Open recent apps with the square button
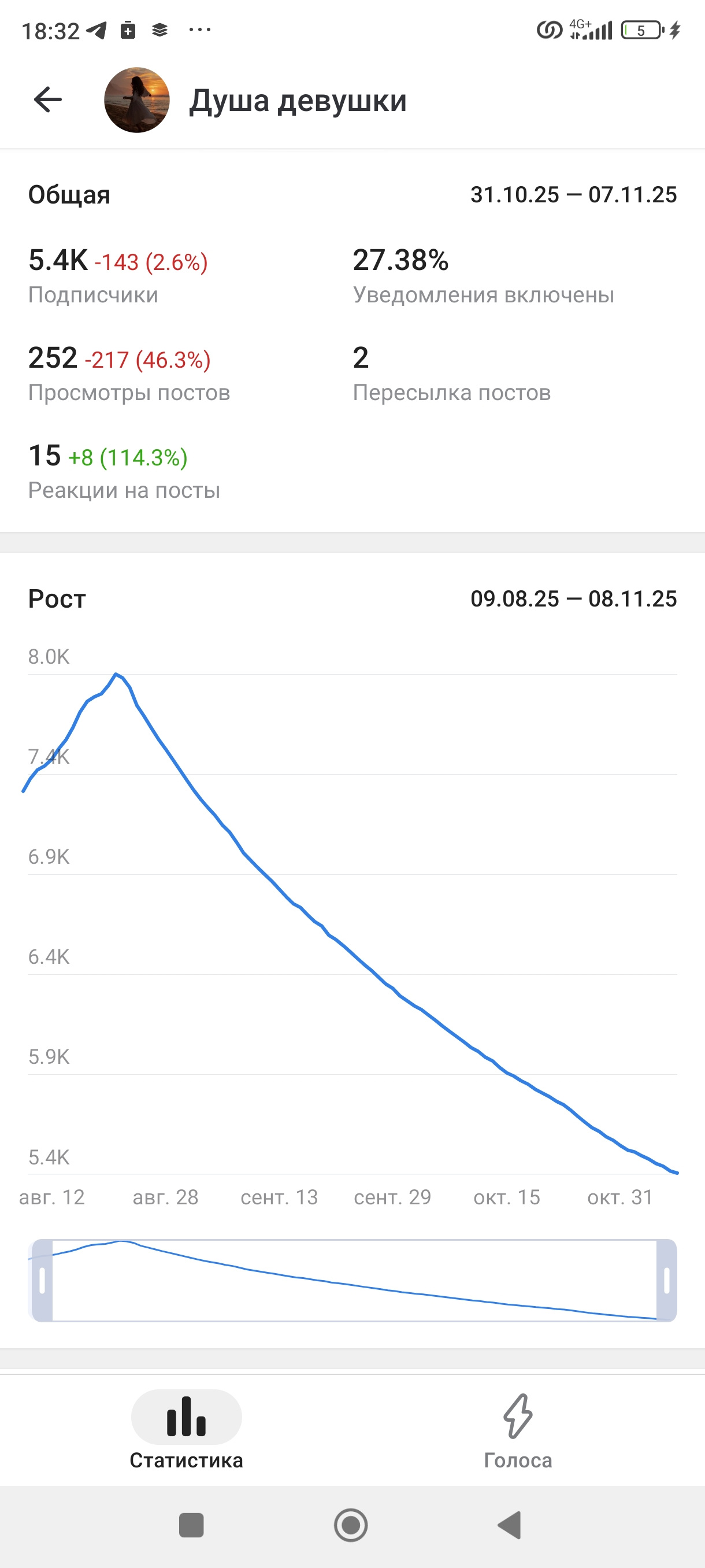This screenshot has width=705, height=1568. click(x=191, y=1525)
